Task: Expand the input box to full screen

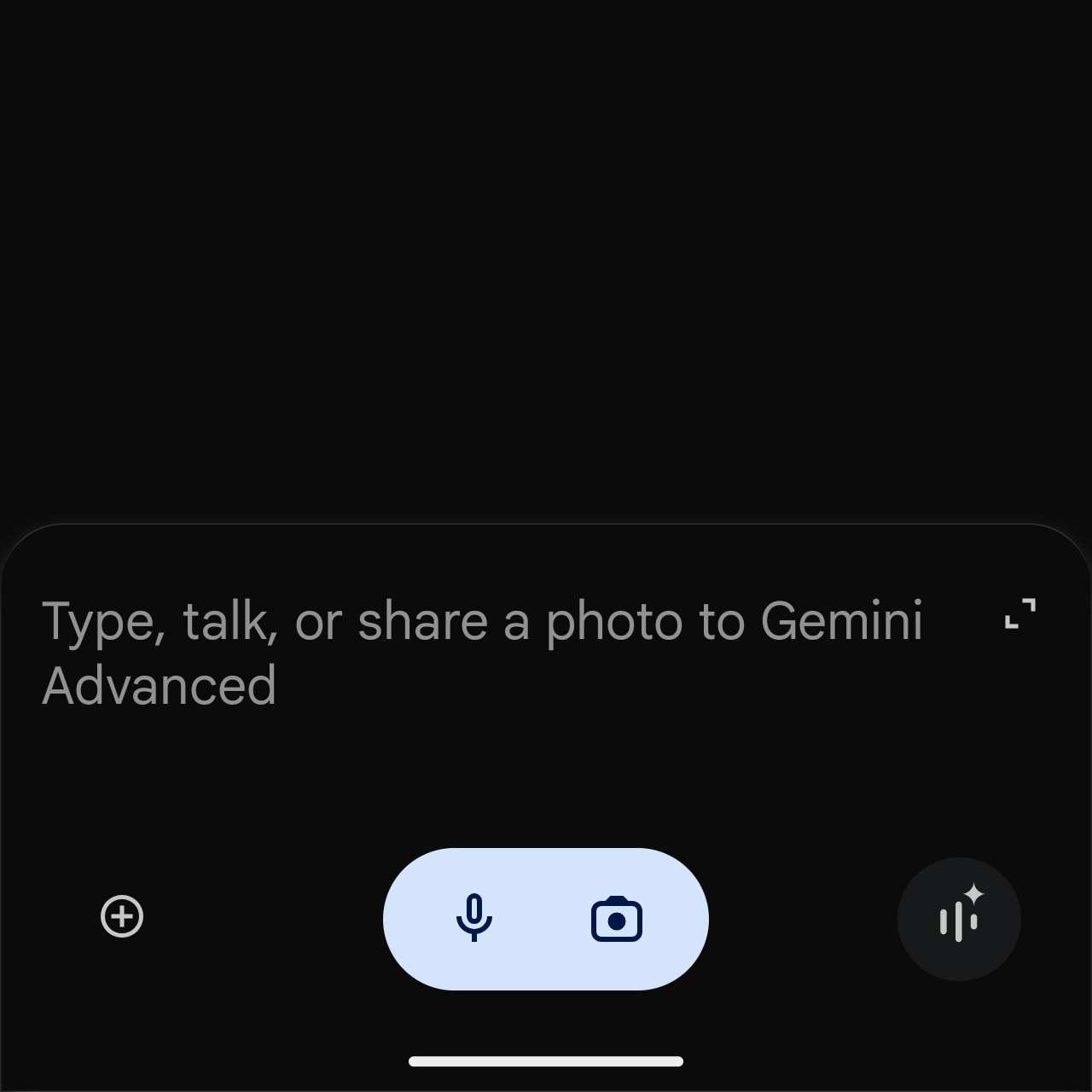Action: pyautogui.click(x=1020, y=613)
